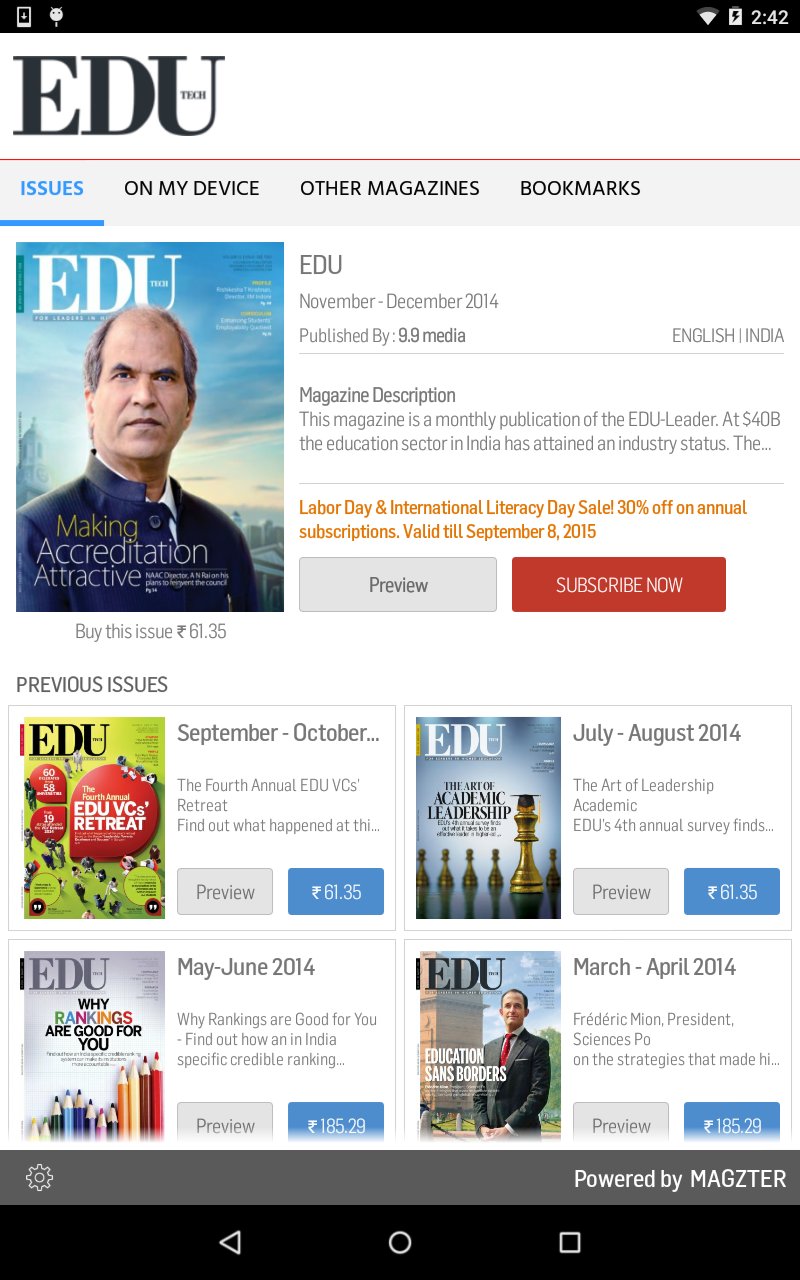This screenshot has width=800, height=1280.
Task: Switch to the ON MY DEVICE tab
Action: coord(191,188)
